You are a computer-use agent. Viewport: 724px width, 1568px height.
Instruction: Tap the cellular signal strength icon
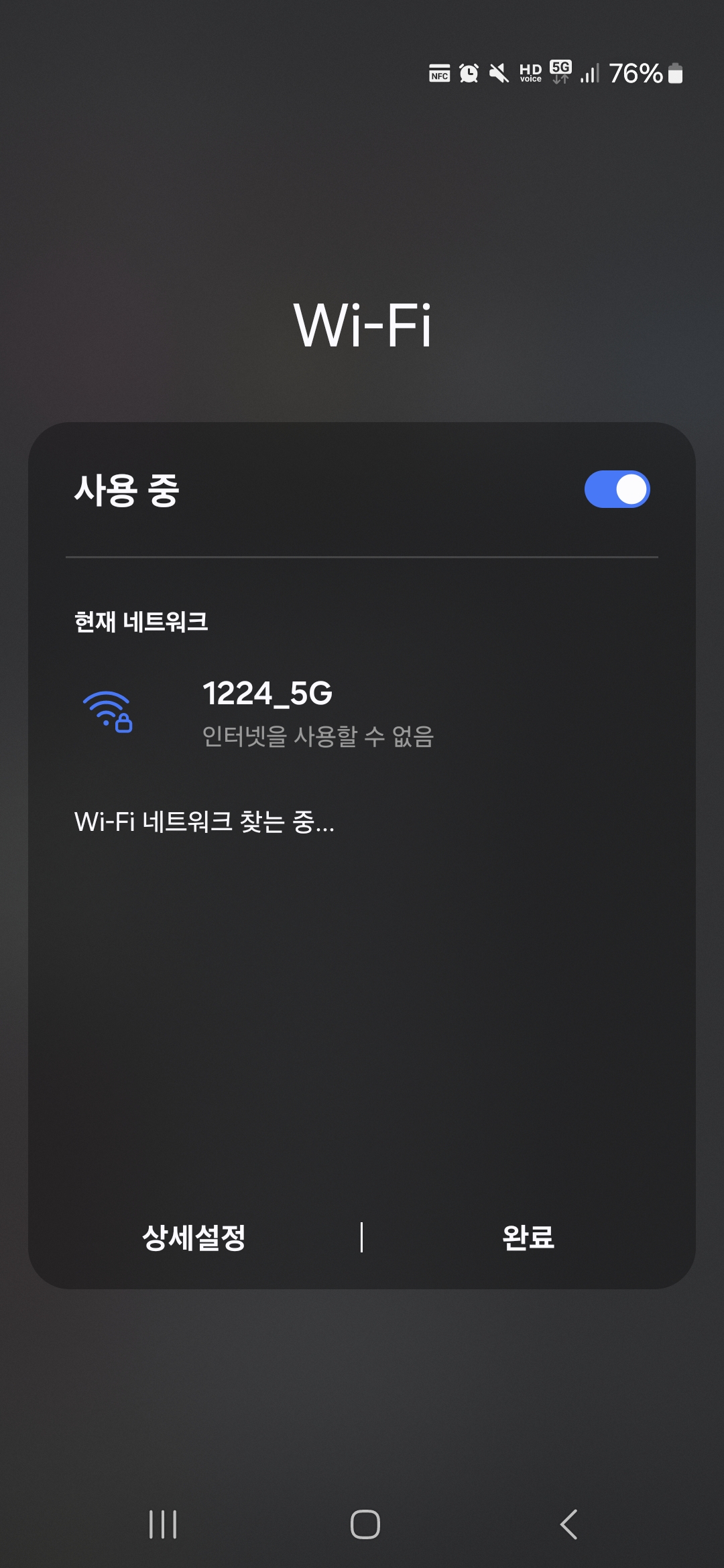coord(589,74)
